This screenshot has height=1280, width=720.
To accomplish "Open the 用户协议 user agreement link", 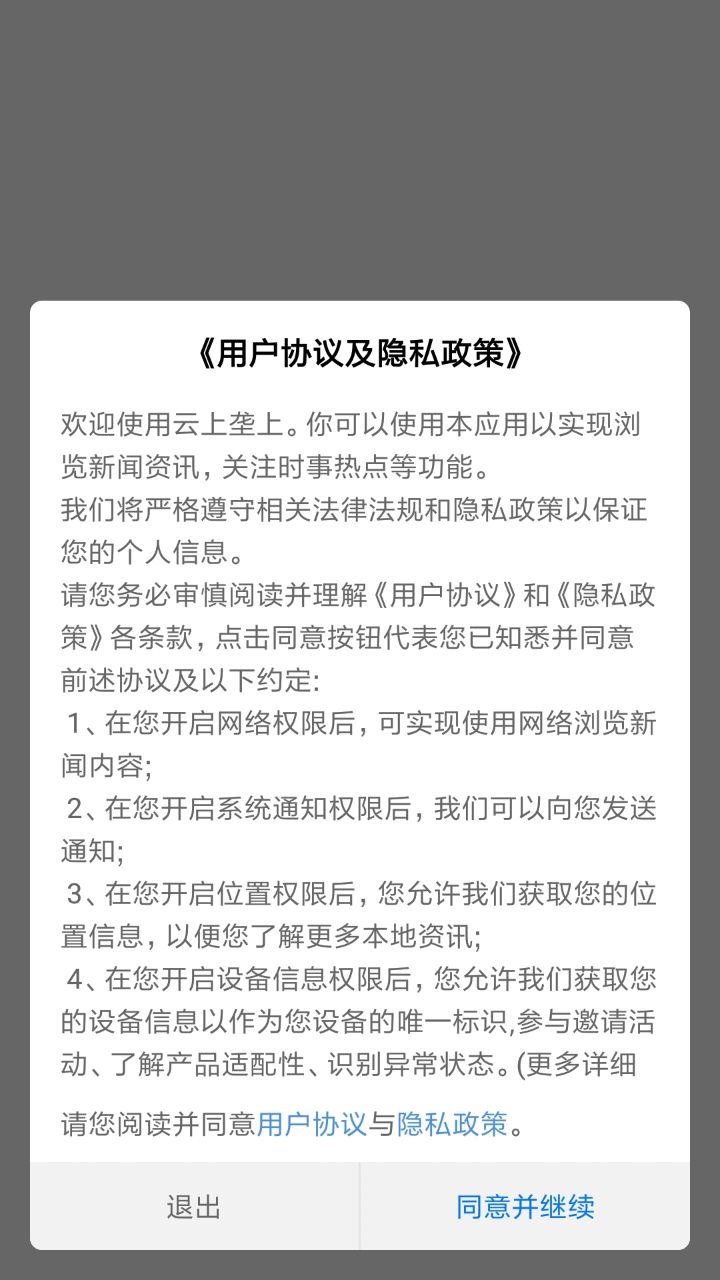I will pos(306,1124).
